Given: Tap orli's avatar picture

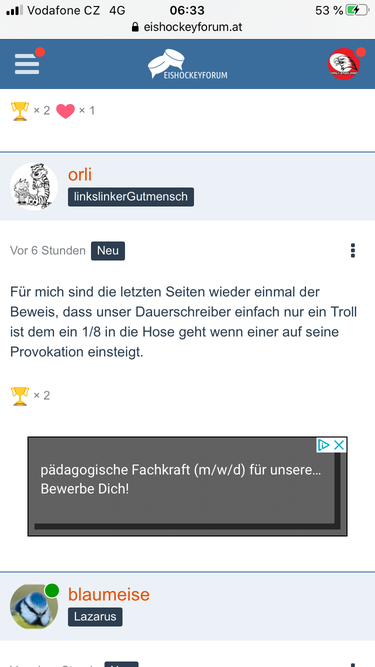Looking at the screenshot, I should pyautogui.click(x=34, y=186).
